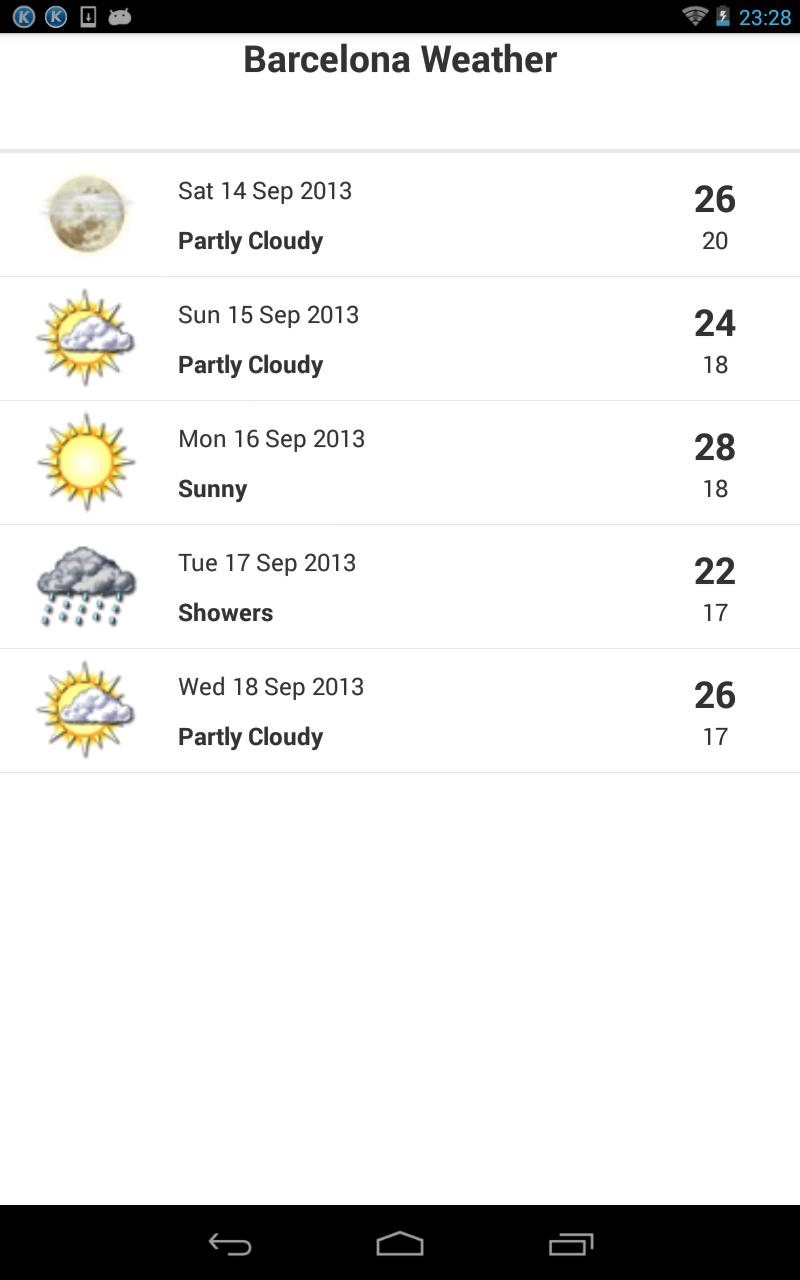This screenshot has height=1280, width=800.
Task: Select the sunny weather icon for Monday
Action: (x=86, y=461)
